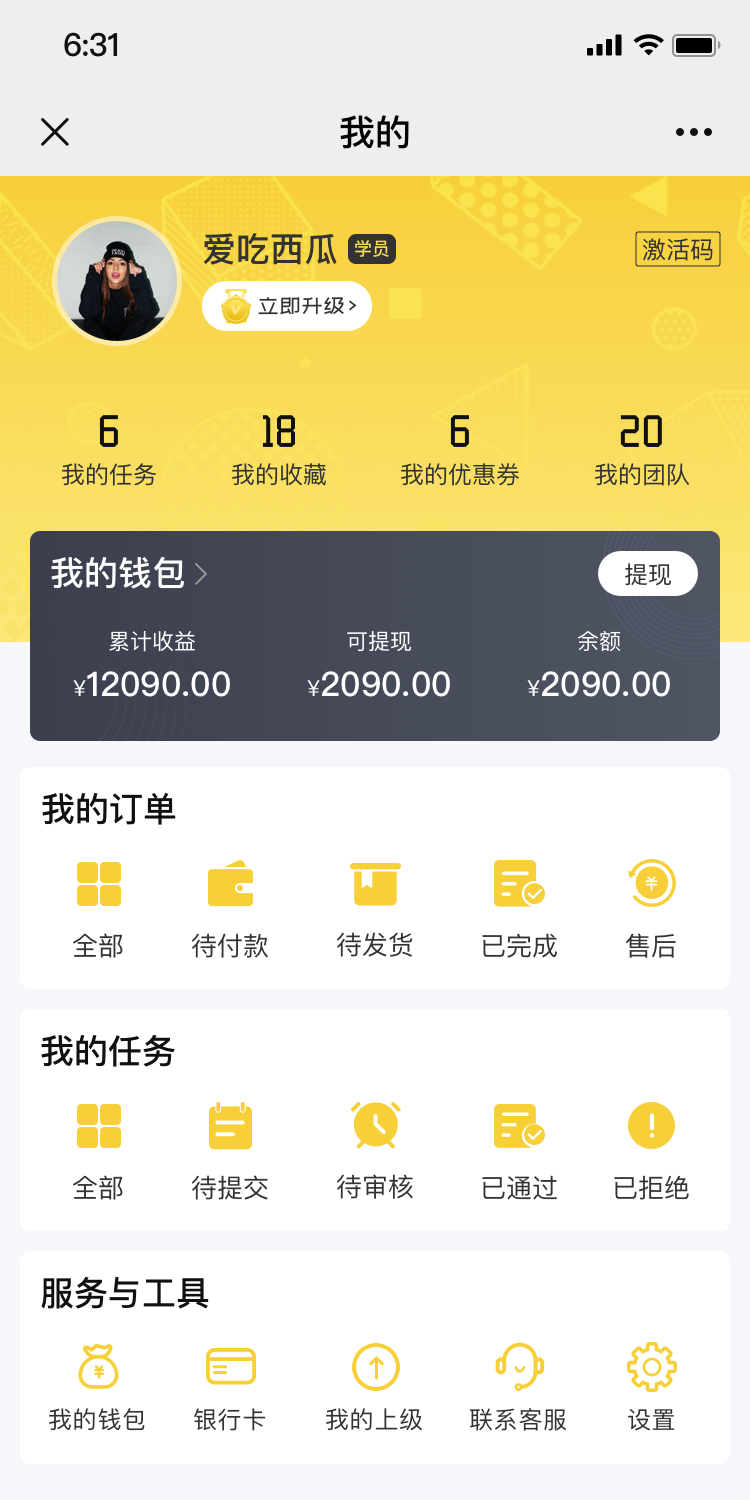View 我的优惠券 coupons
750x1500 pixels.
(460, 450)
